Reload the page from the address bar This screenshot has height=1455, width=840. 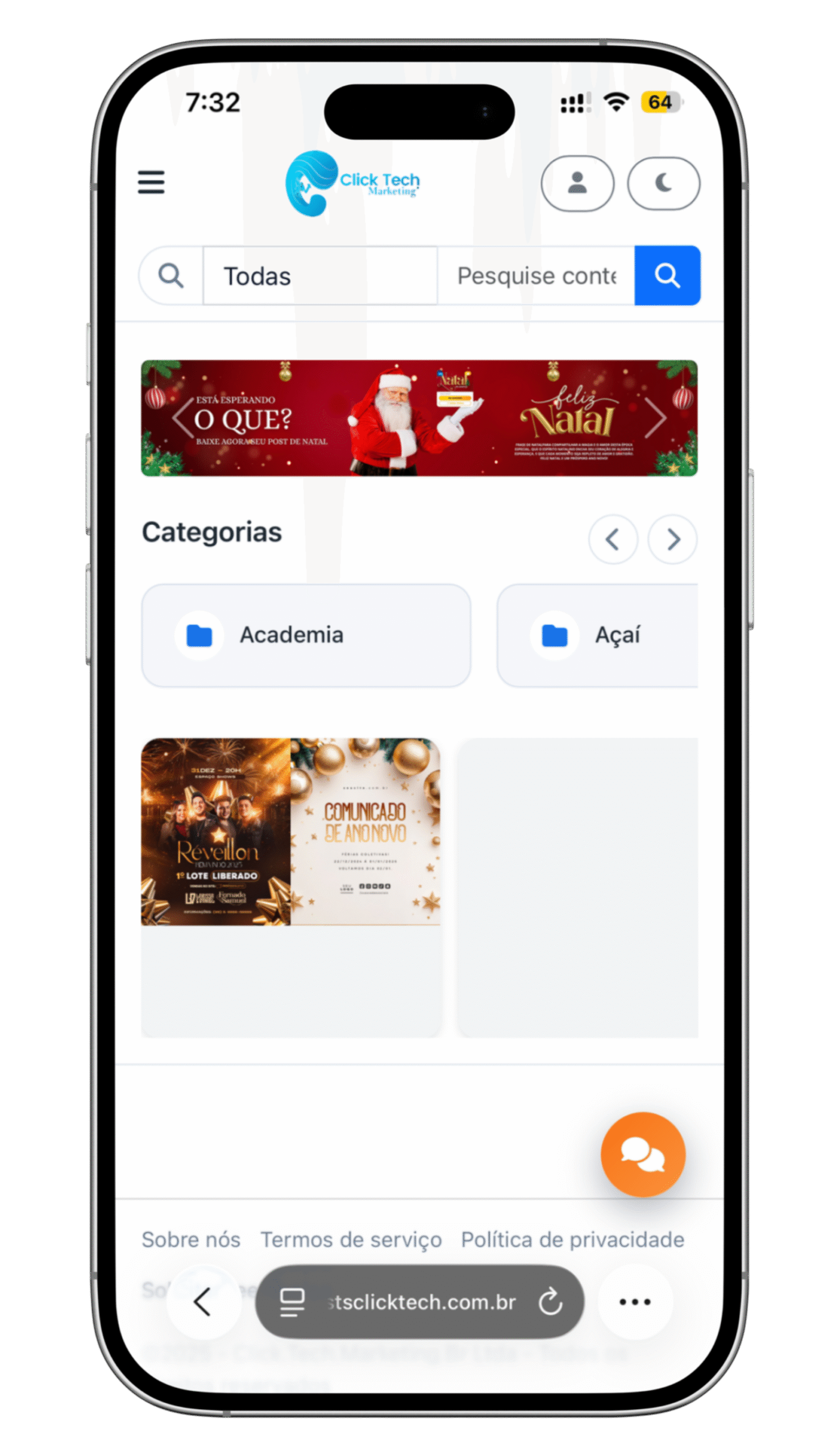(x=550, y=1302)
